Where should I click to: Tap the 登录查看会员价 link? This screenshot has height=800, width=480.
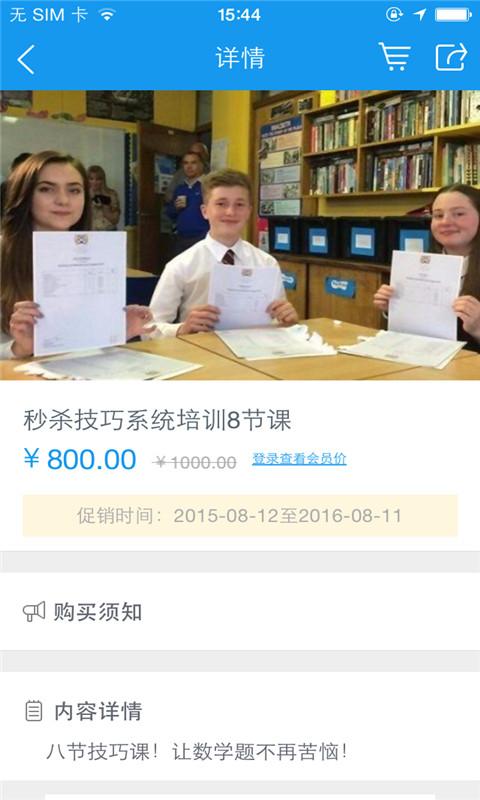point(299,459)
